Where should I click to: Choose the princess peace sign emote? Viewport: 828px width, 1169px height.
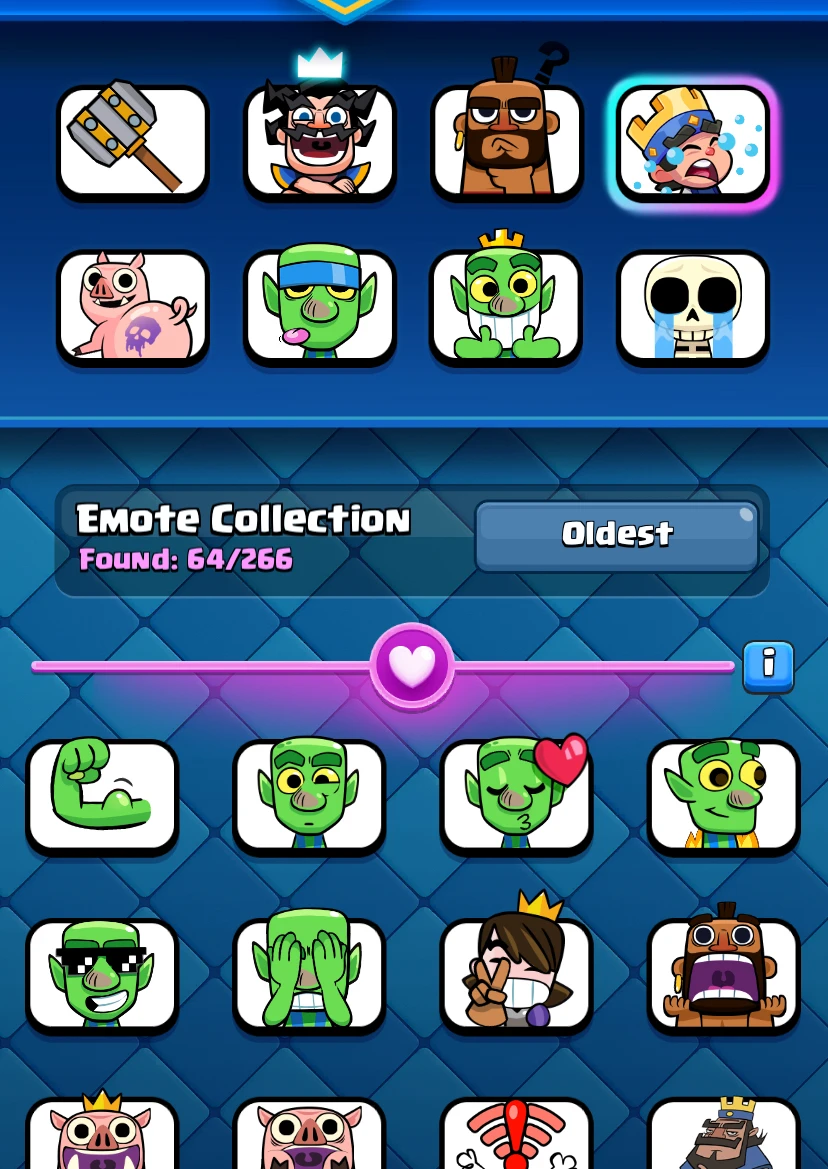516,975
